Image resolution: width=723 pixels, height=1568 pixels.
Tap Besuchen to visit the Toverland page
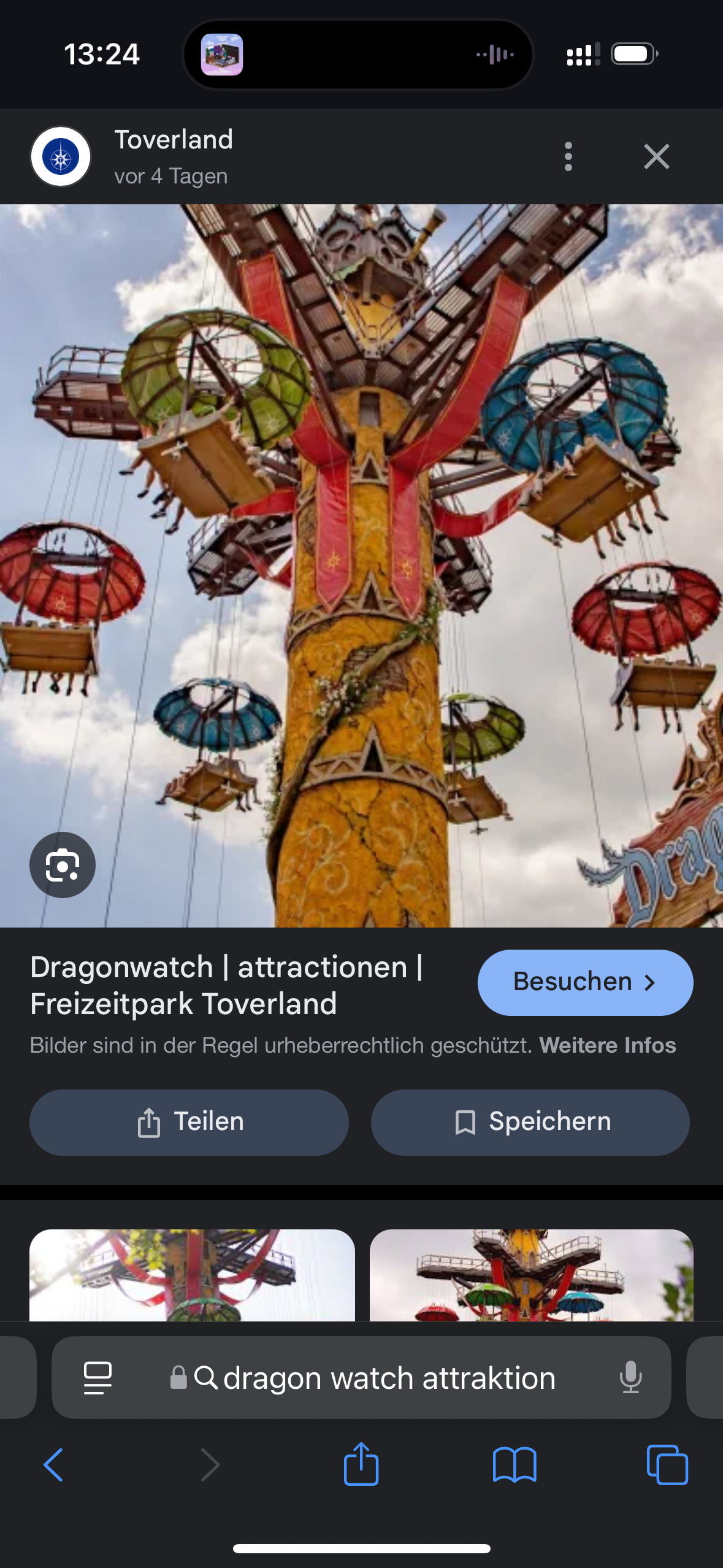pos(585,982)
